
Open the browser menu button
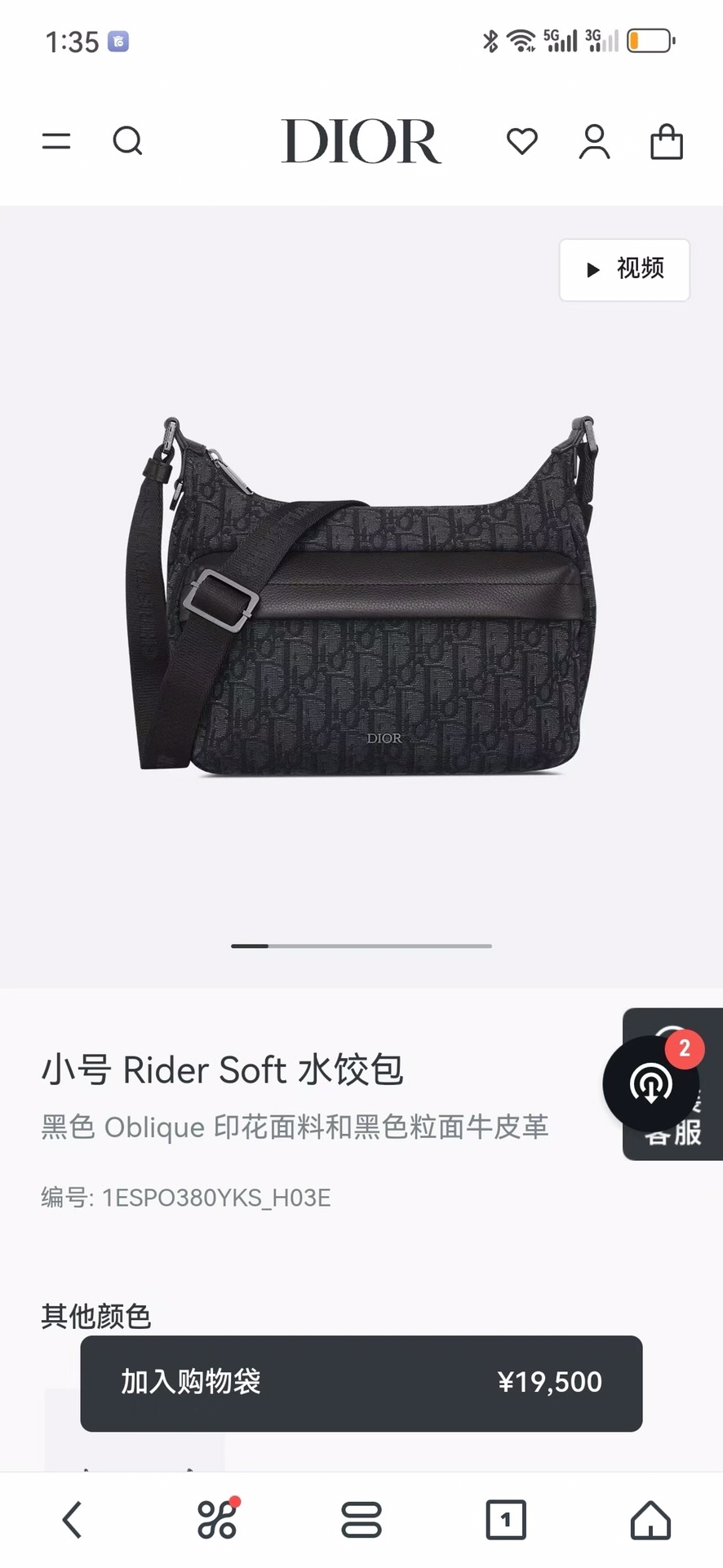(361, 1519)
